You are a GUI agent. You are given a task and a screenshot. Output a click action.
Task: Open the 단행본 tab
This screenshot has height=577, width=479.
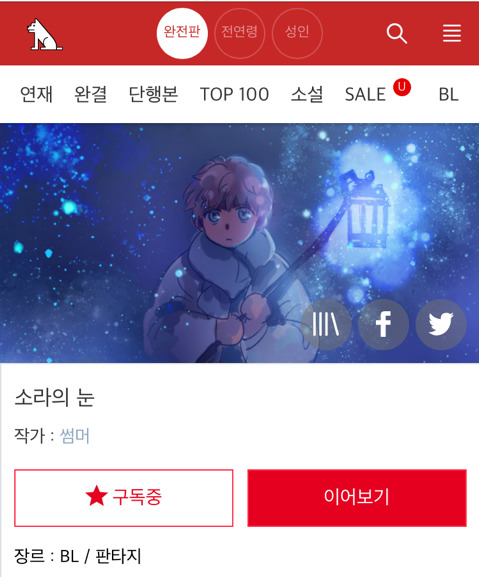pos(153,94)
